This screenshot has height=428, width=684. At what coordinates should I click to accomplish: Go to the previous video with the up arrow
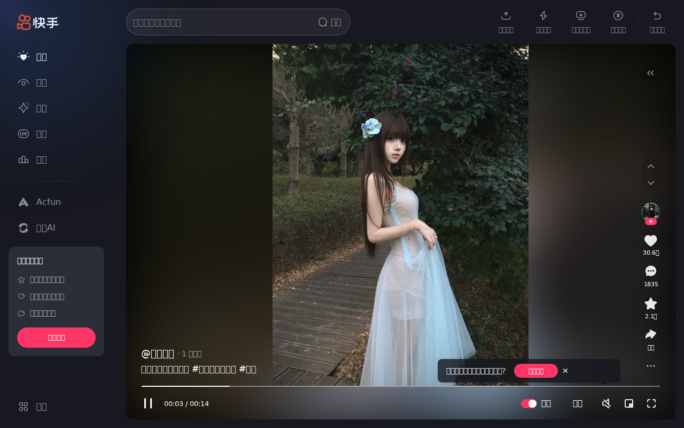tap(651, 166)
